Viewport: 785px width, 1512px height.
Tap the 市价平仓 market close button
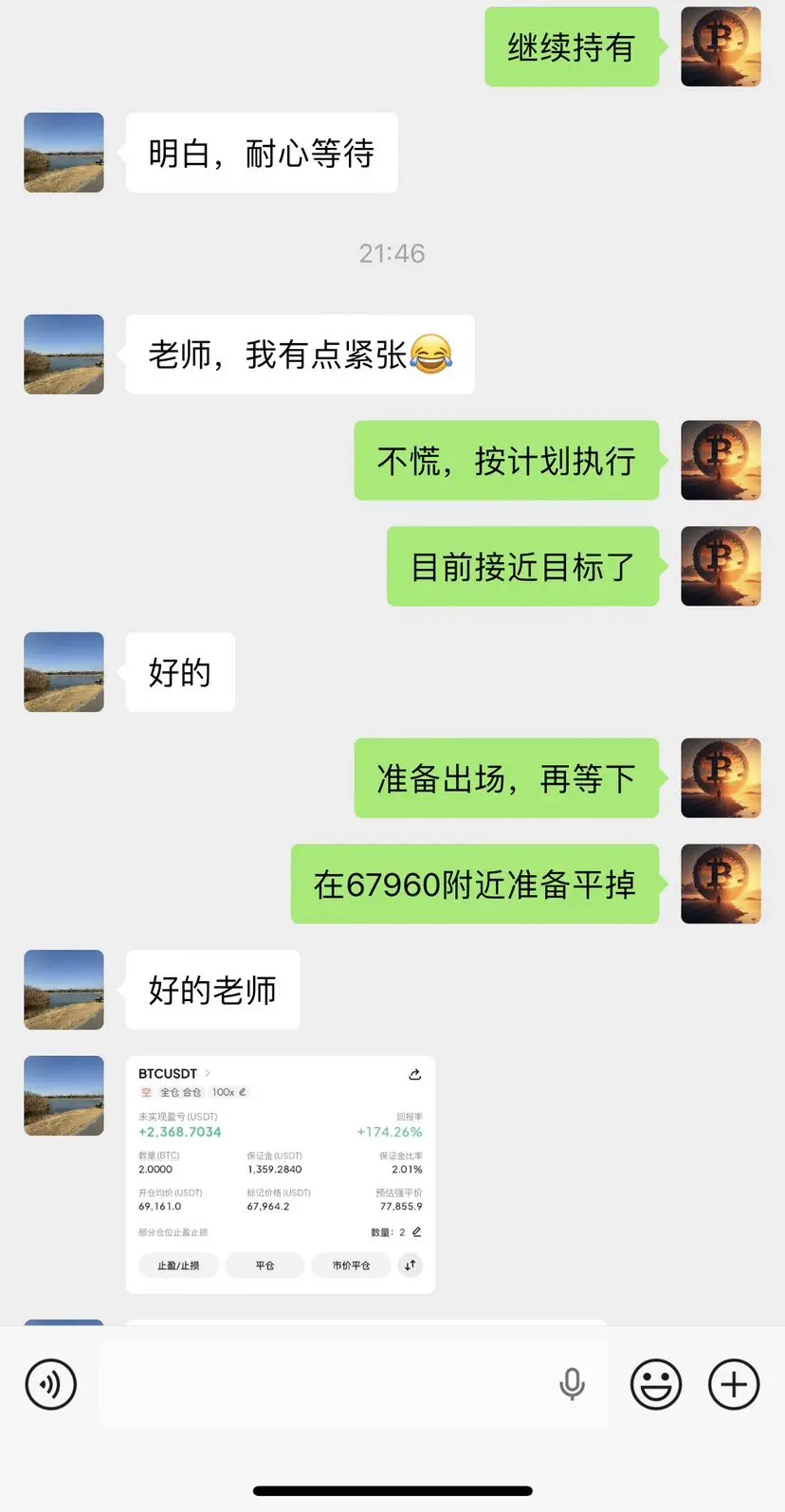tap(353, 1266)
